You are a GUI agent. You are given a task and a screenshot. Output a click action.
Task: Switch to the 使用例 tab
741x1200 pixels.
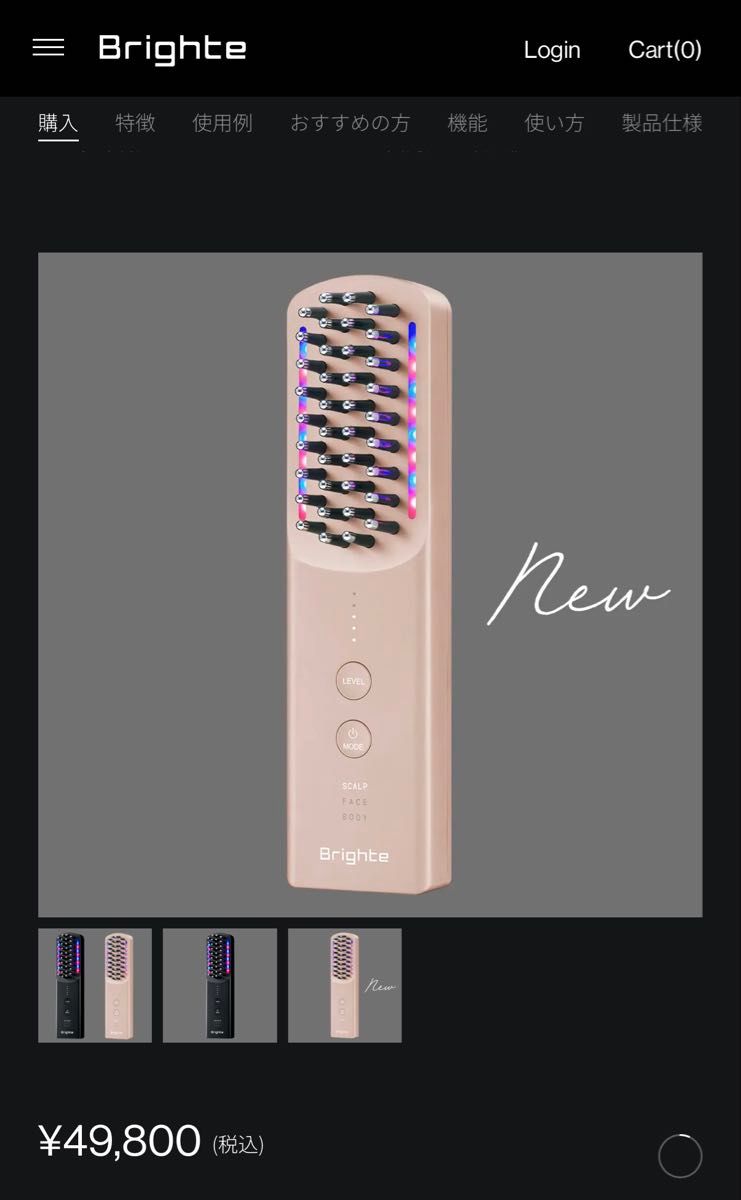(x=222, y=123)
